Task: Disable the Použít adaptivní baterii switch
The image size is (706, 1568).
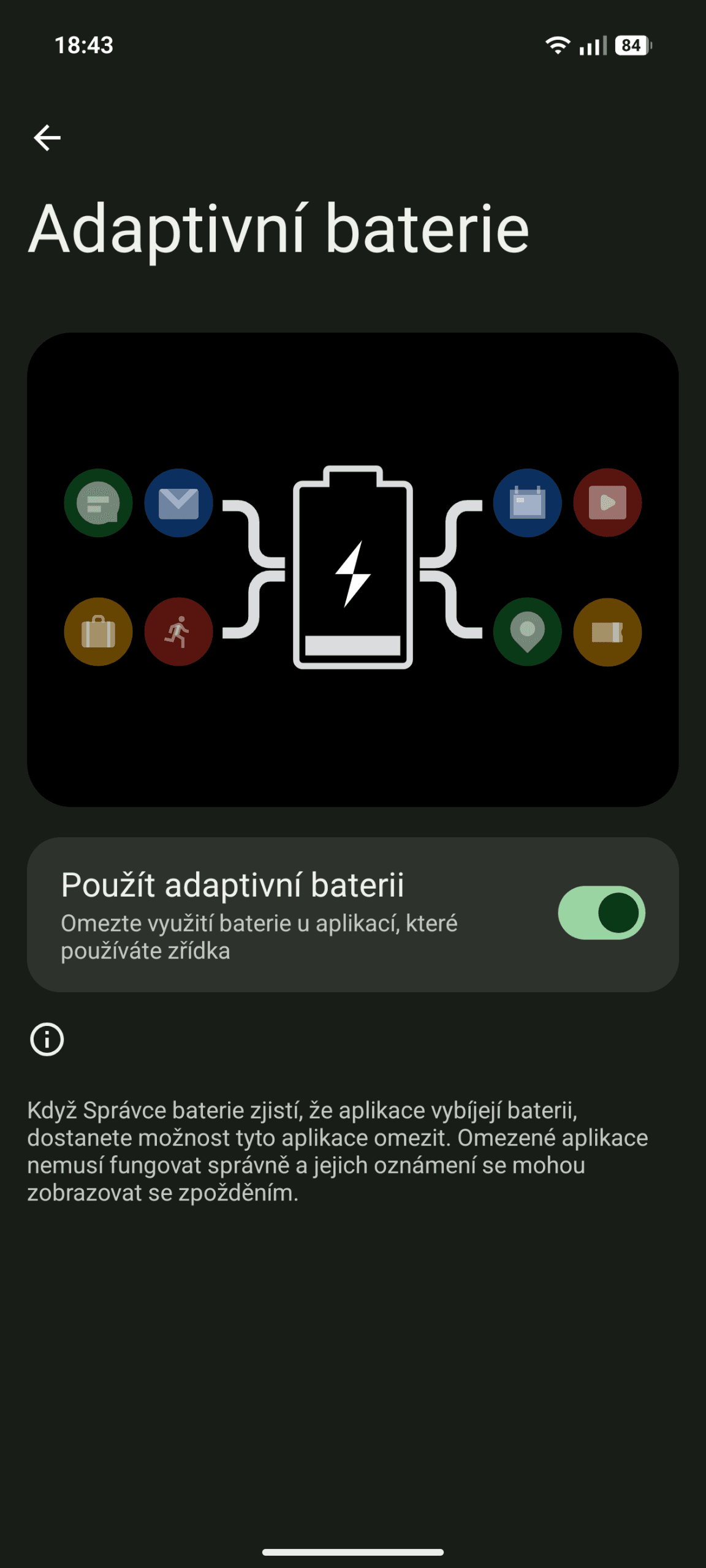Action: coord(601,913)
